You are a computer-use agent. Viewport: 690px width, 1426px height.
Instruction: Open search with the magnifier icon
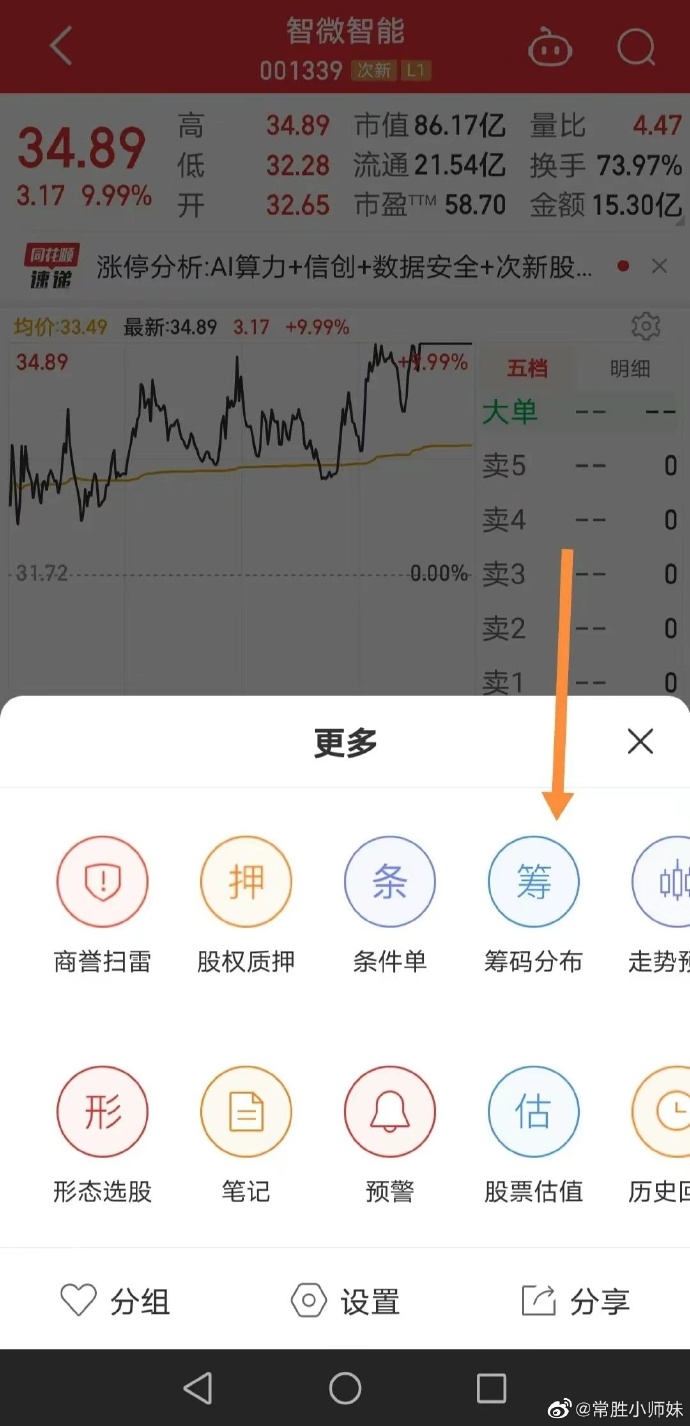[636, 46]
